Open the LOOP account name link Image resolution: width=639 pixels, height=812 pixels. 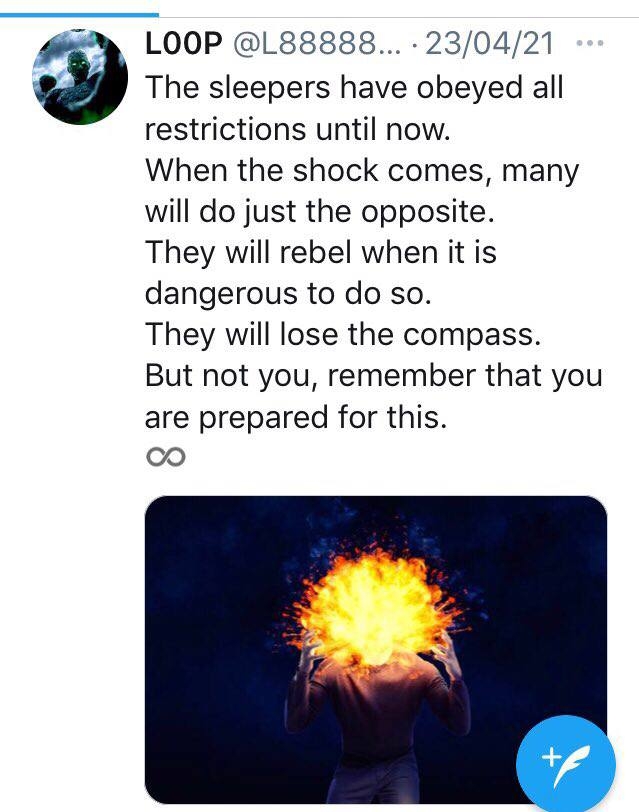[x=184, y=45]
